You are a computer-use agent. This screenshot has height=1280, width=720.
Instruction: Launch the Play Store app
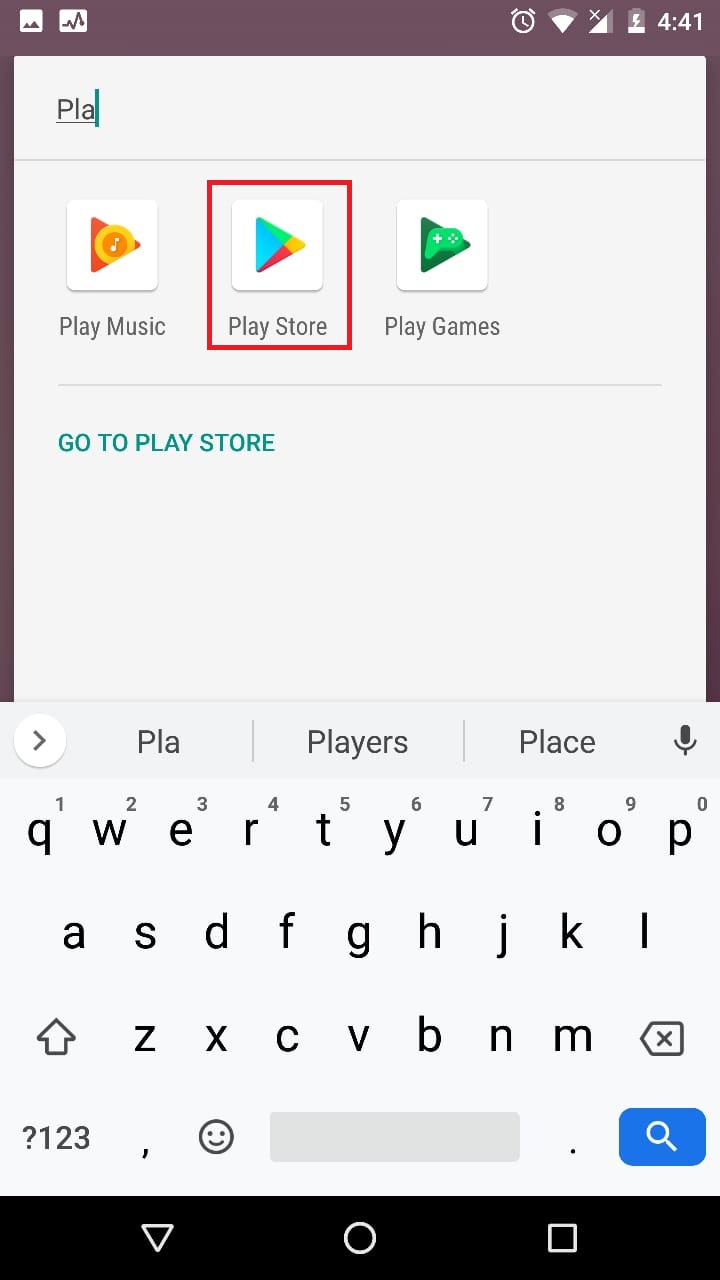click(277, 269)
